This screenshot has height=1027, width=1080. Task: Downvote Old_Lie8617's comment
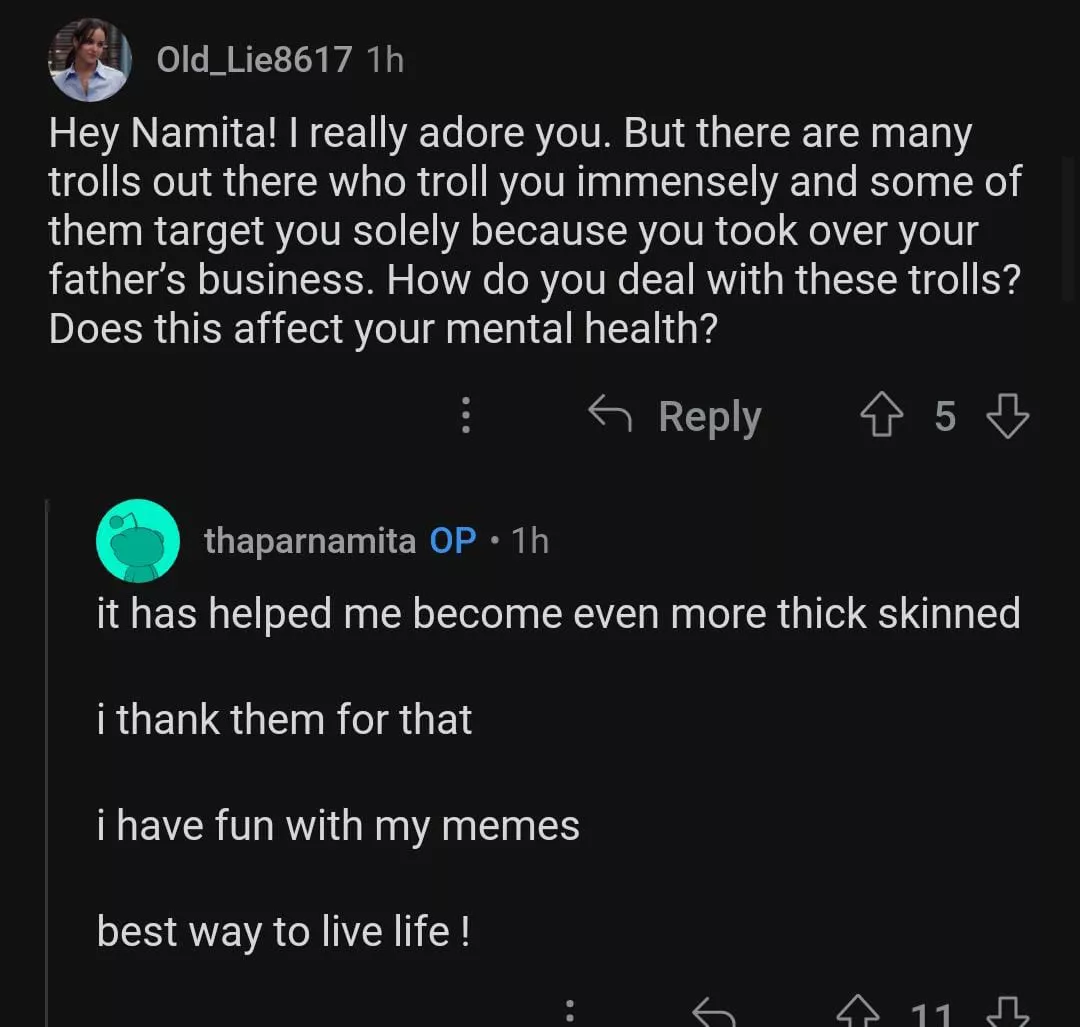click(x=1007, y=415)
